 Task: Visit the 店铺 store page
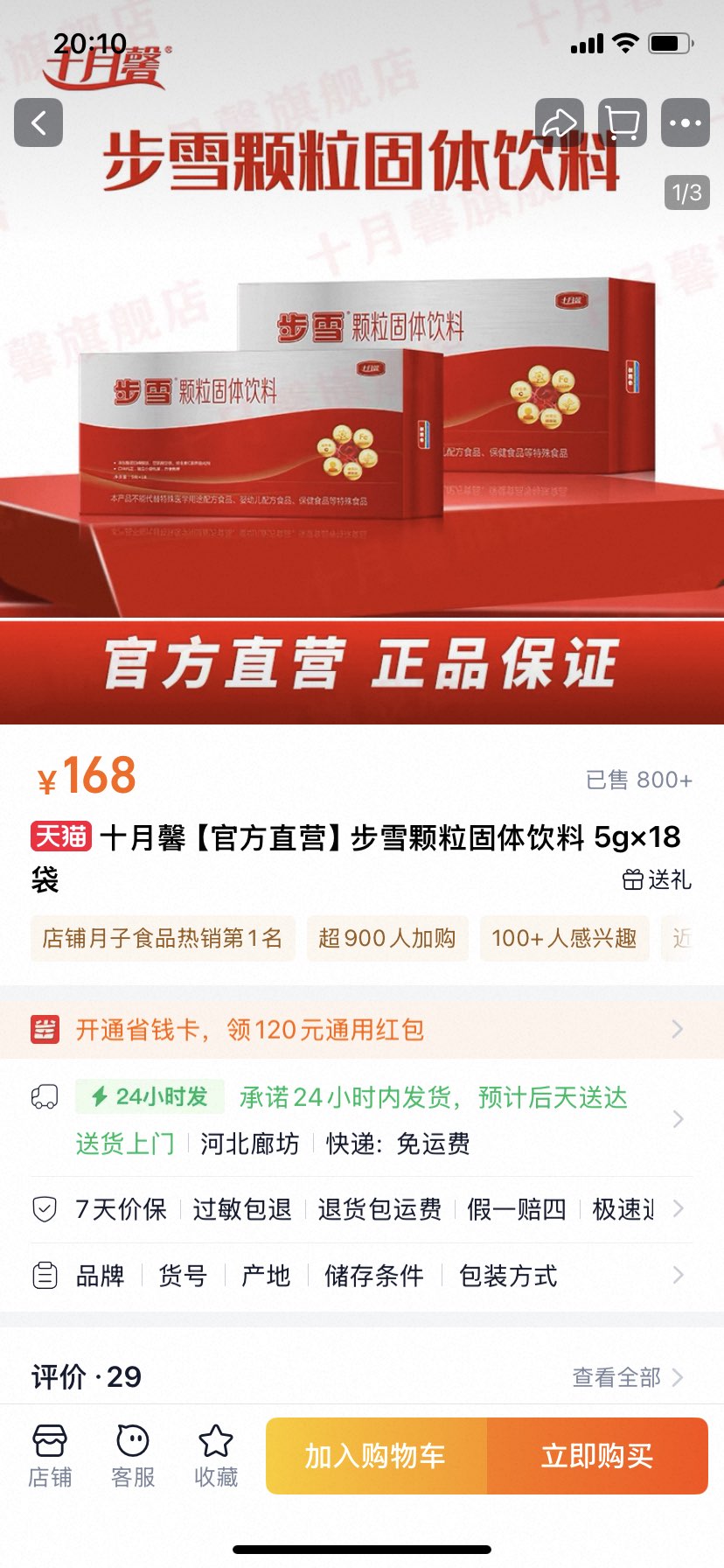click(x=50, y=1456)
